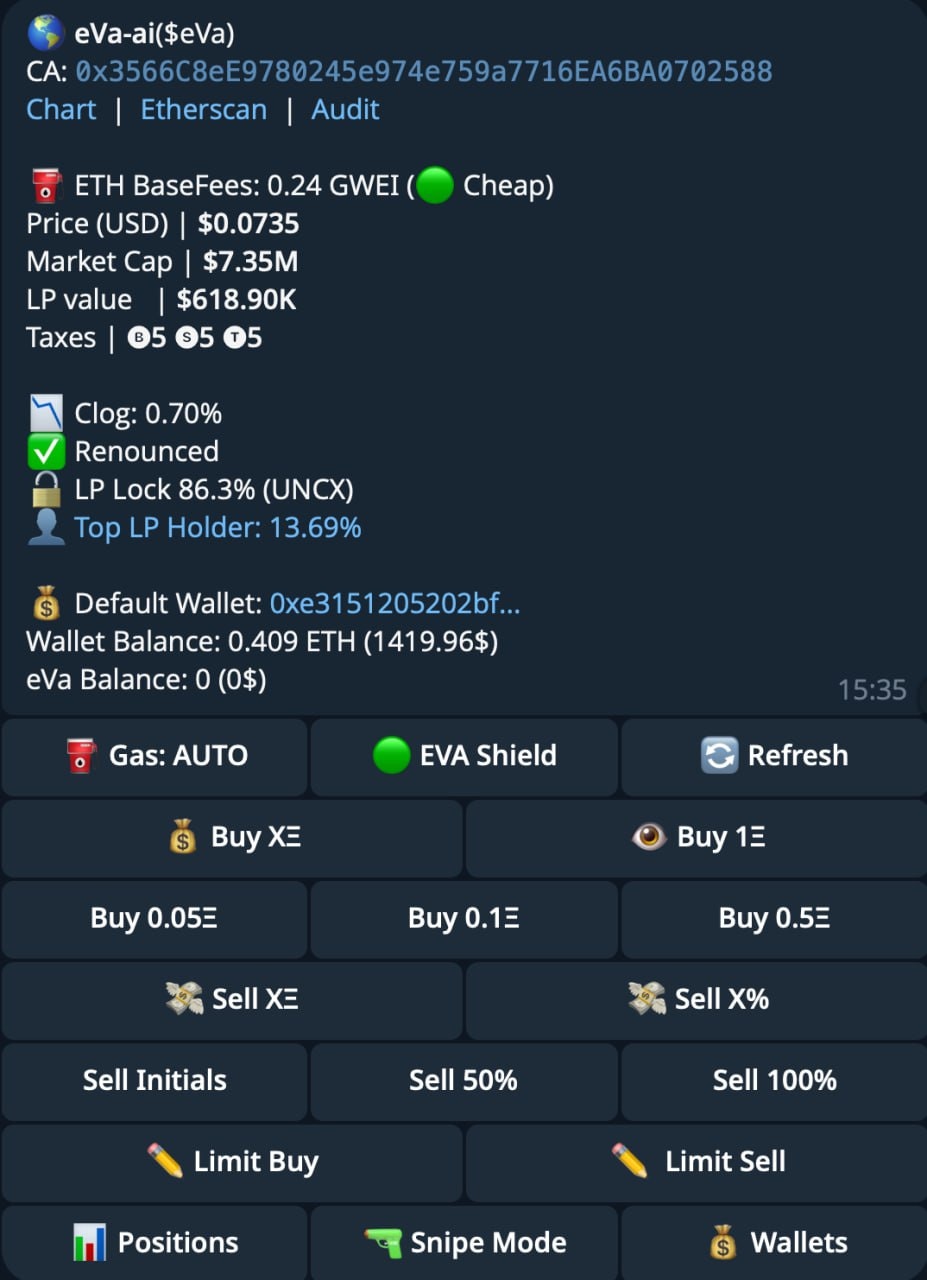Viewport: 927px width, 1280px height.
Task: Select the Buy 0.5Ξ button
Action: (x=774, y=918)
